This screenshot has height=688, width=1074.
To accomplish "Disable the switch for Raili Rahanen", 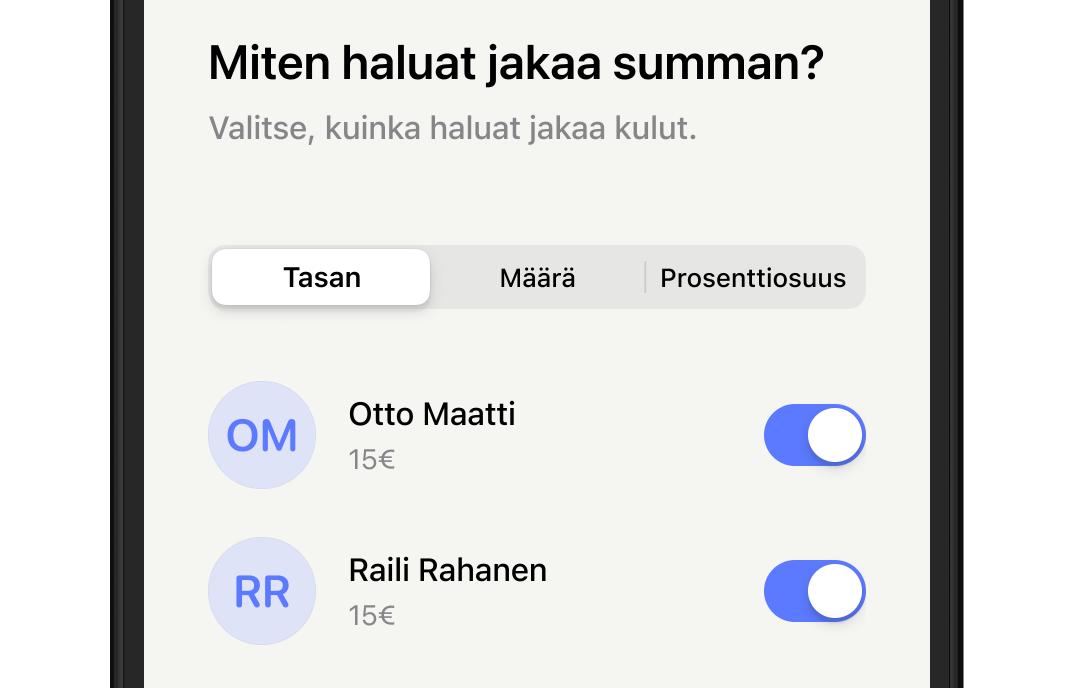I will pos(814,591).
